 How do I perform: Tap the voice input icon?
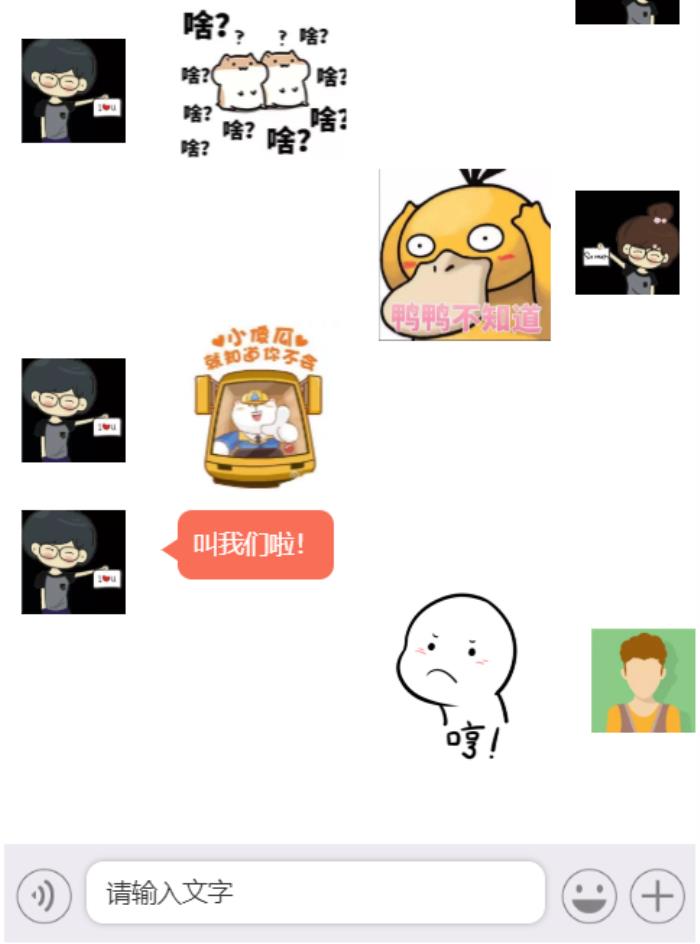tap(44, 895)
